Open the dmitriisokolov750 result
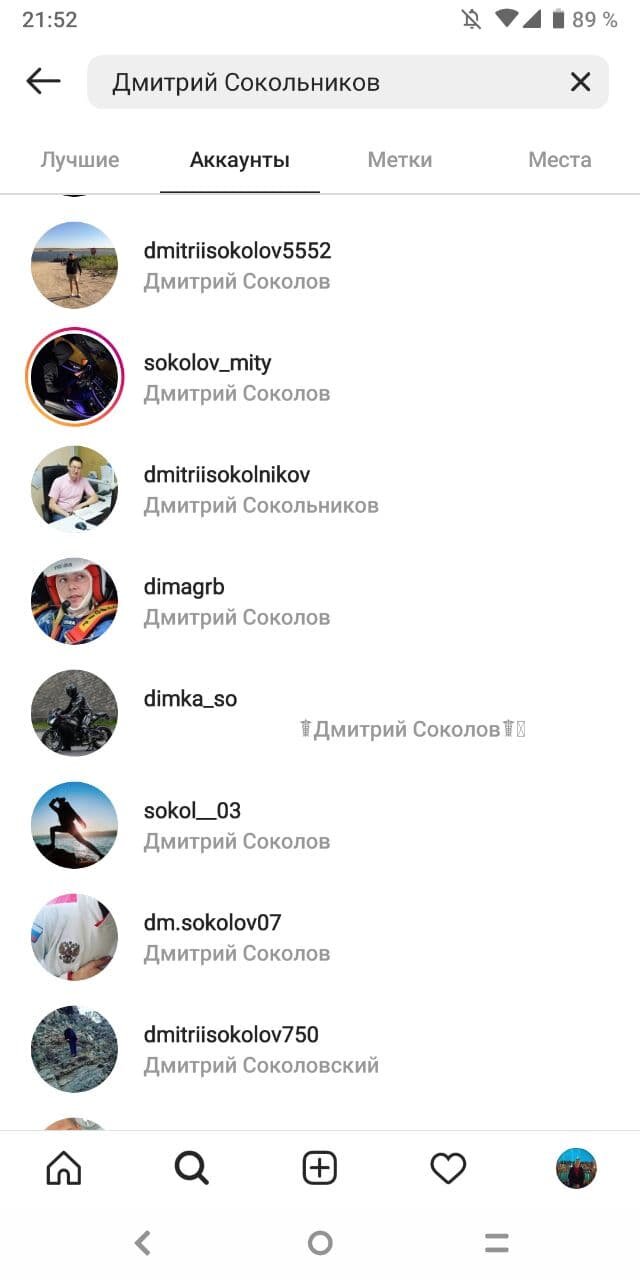This screenshot has height=1280, width=640. pyautogui.click(x=320, y=1049)
